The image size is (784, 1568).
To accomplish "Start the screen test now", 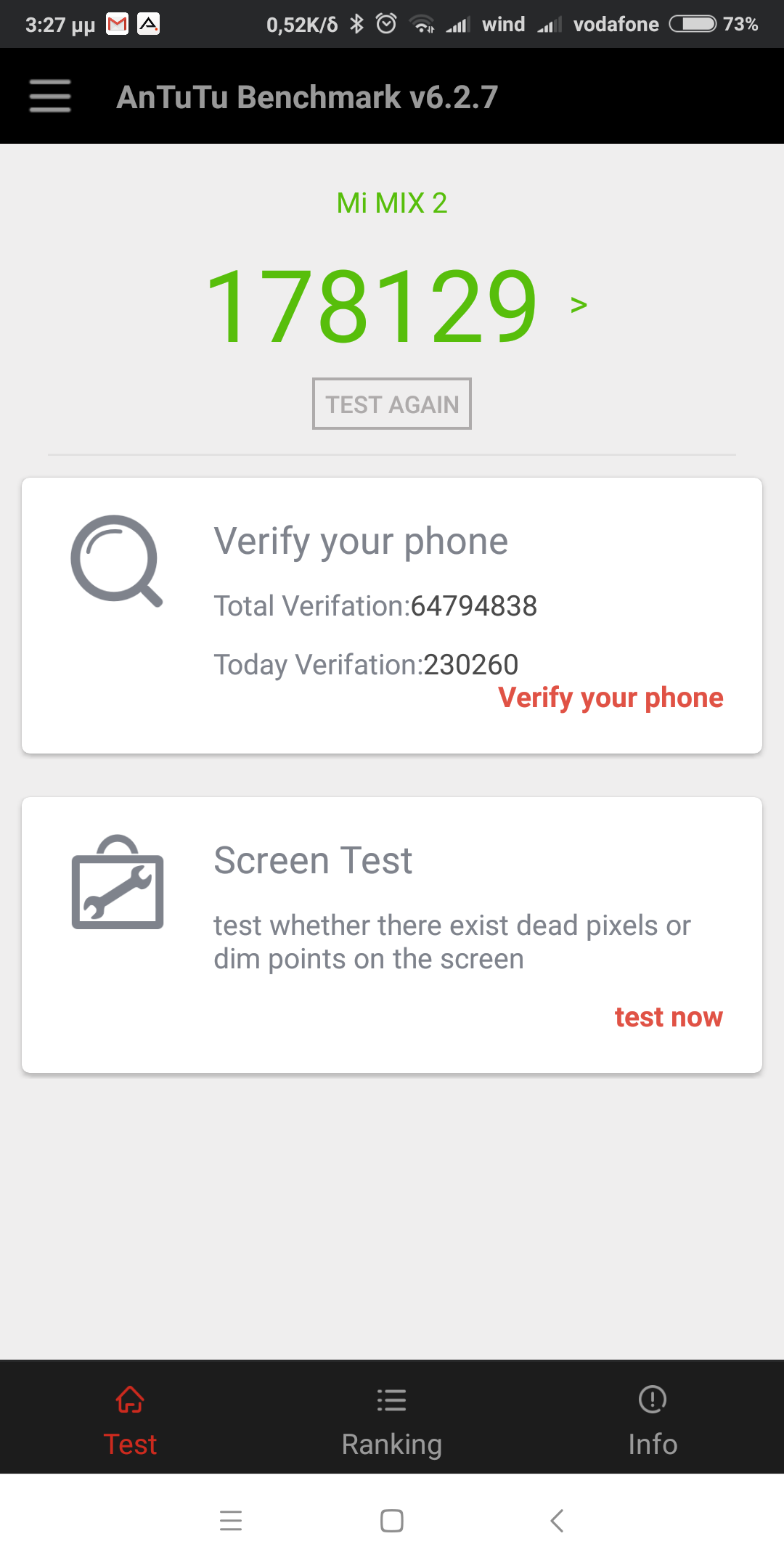I will tap(668, 1017).
